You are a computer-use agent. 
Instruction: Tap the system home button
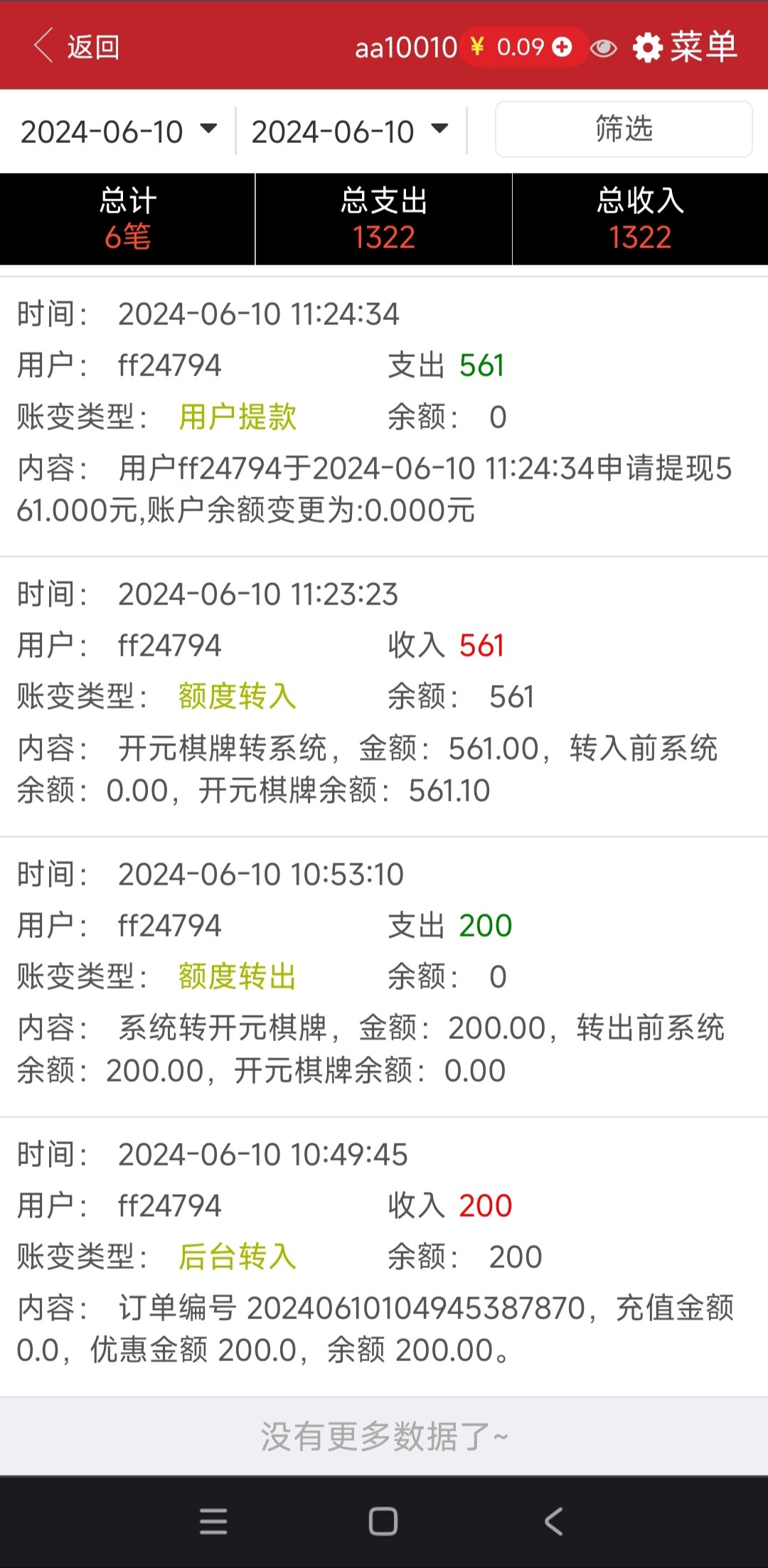[383, 1521]
